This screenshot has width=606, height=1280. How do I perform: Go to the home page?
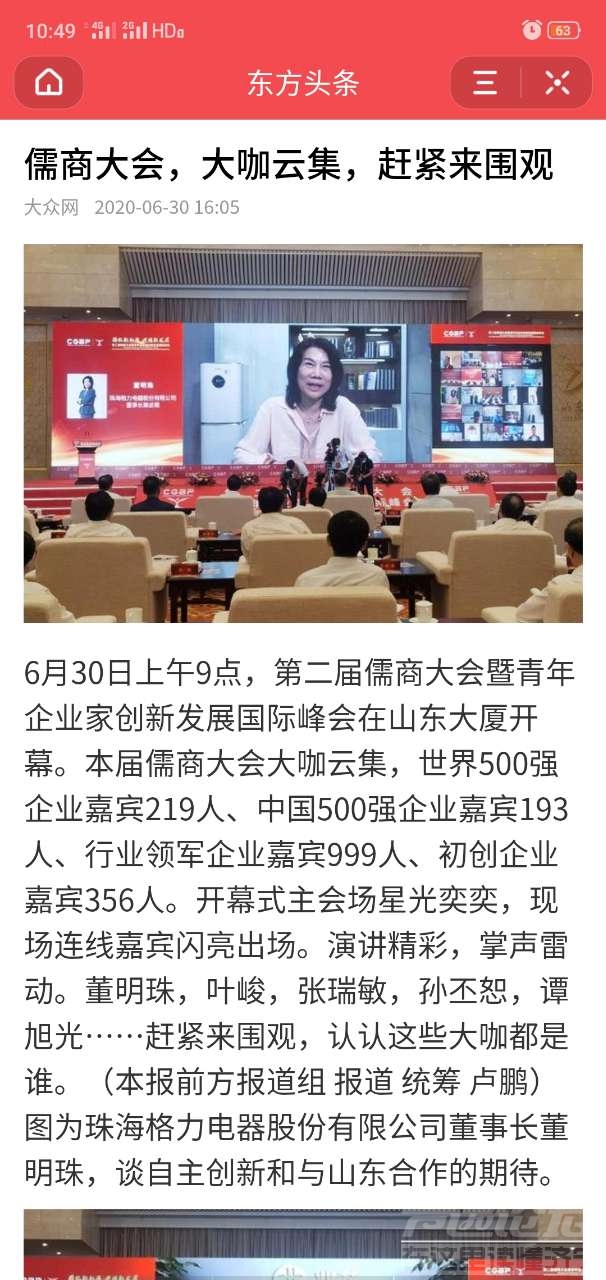(49, 83)
